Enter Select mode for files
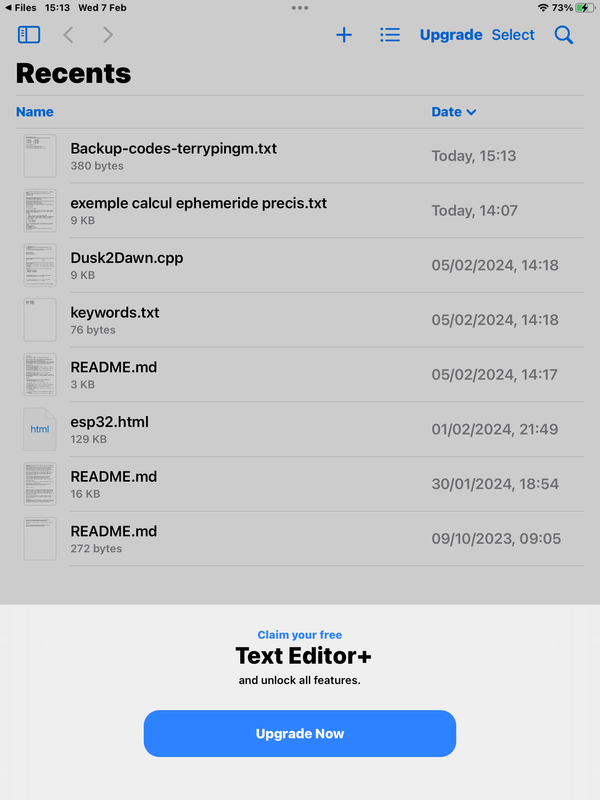 [x=513, y=35]
